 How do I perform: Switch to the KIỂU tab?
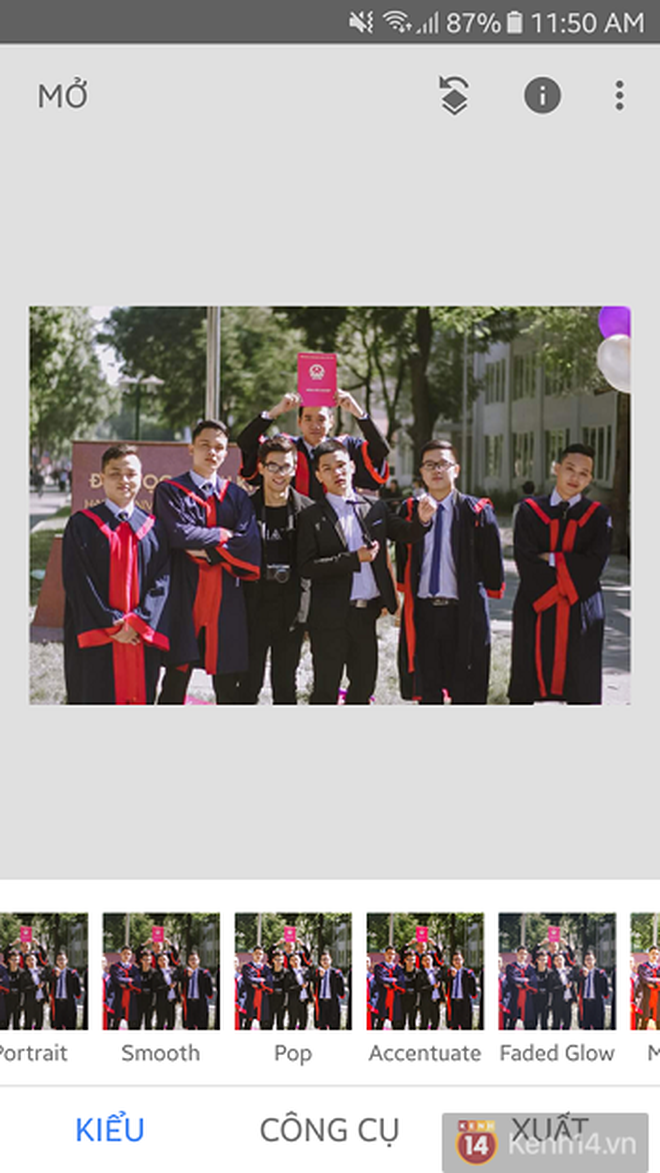pos(109,1130)
